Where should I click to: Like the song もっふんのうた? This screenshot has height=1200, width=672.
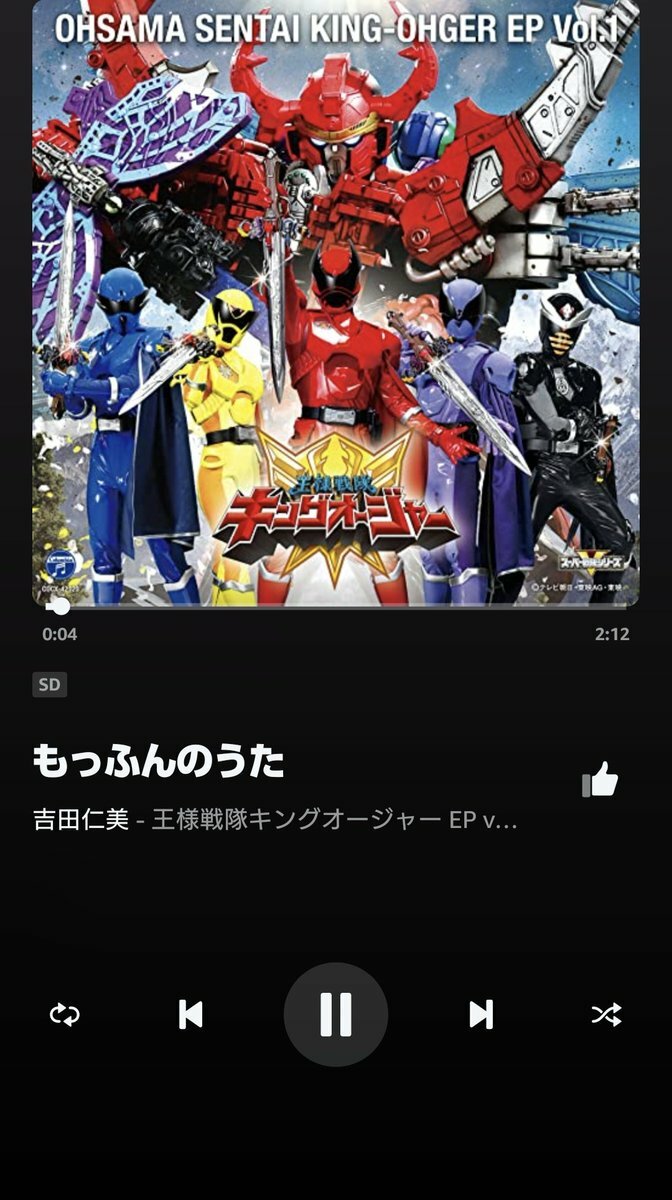(600, 780)
